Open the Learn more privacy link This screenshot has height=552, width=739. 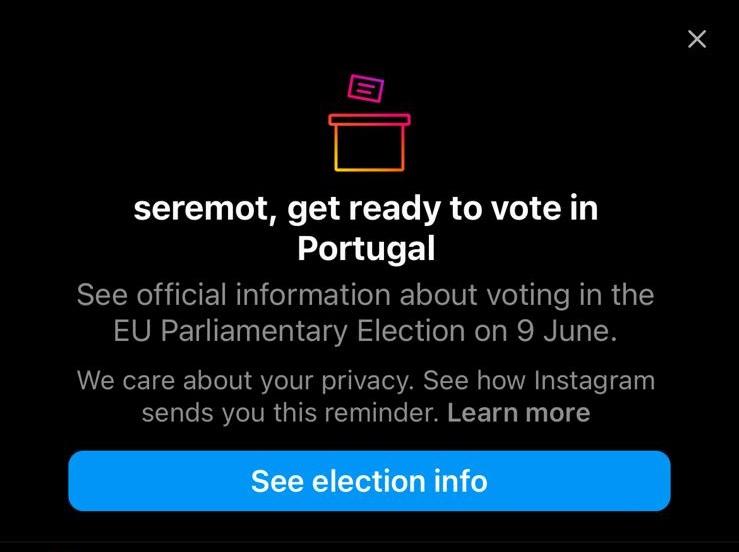point(518,412)
